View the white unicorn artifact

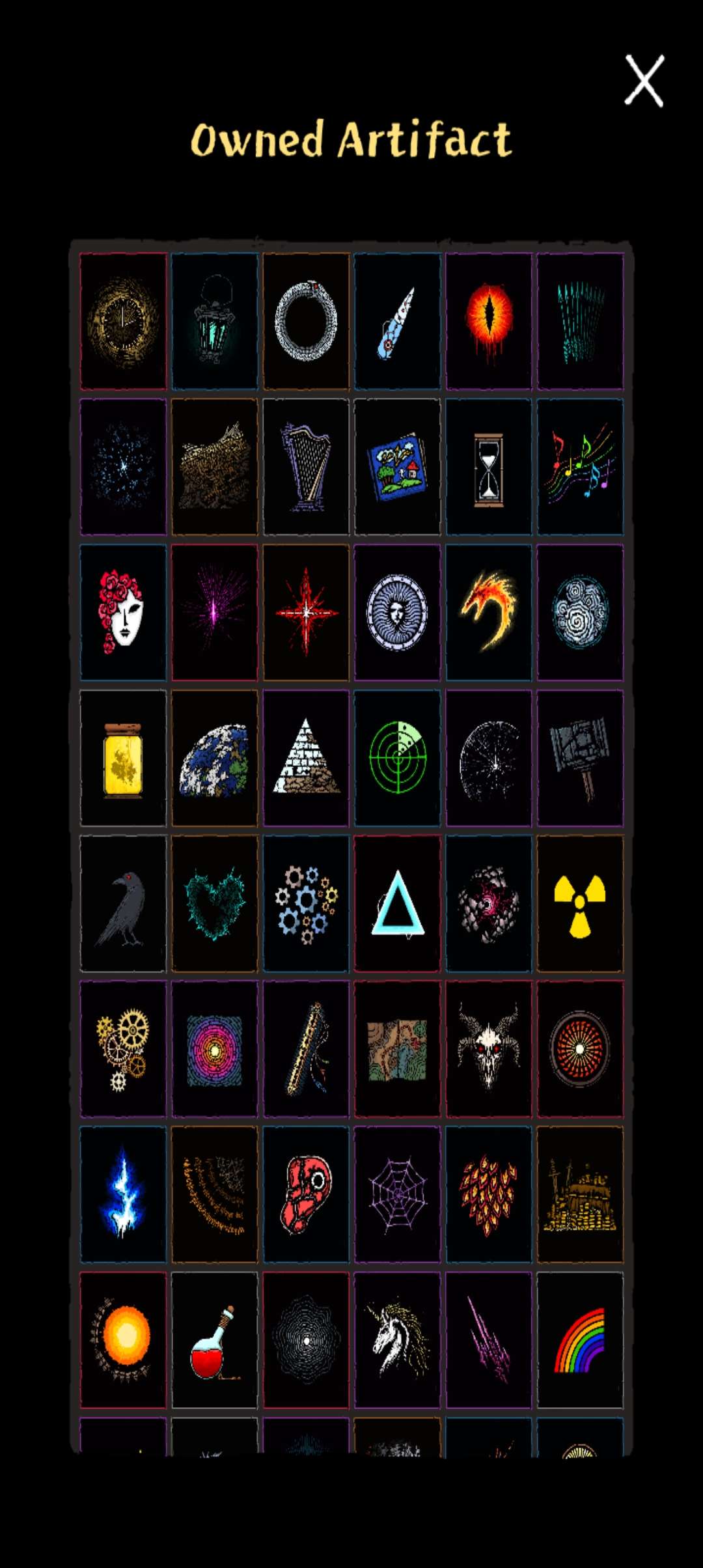398,1341
